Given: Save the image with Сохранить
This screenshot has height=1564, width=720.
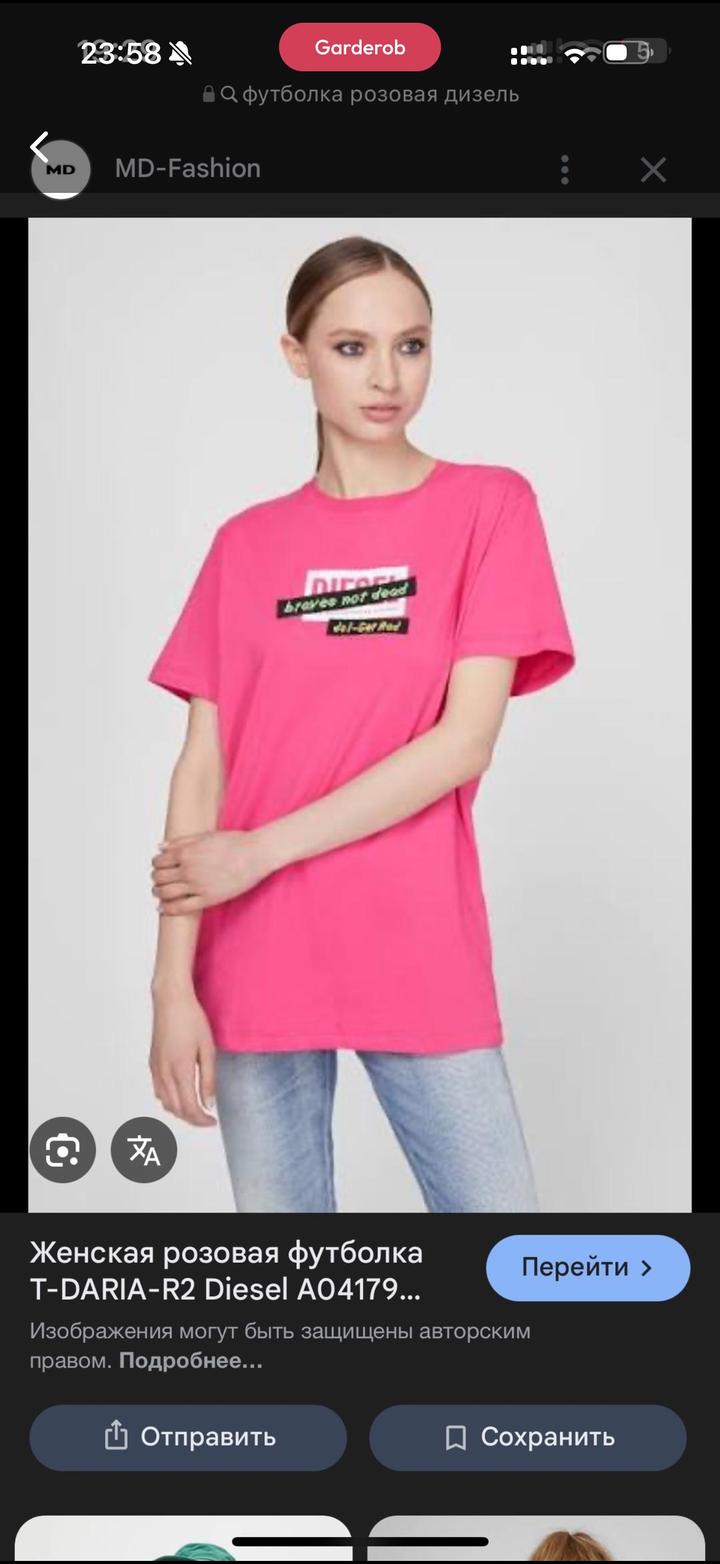Looking at the screenshot, I should [x=528, y=1437].
